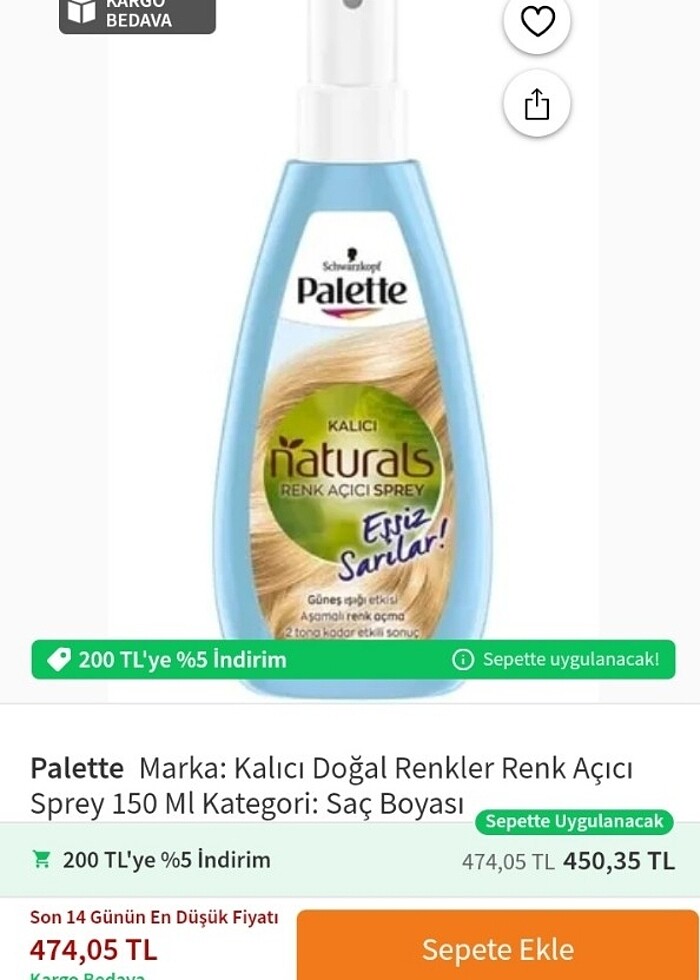Open the Palette brand link
700x980 pixels.
click(x=77, y=768)
